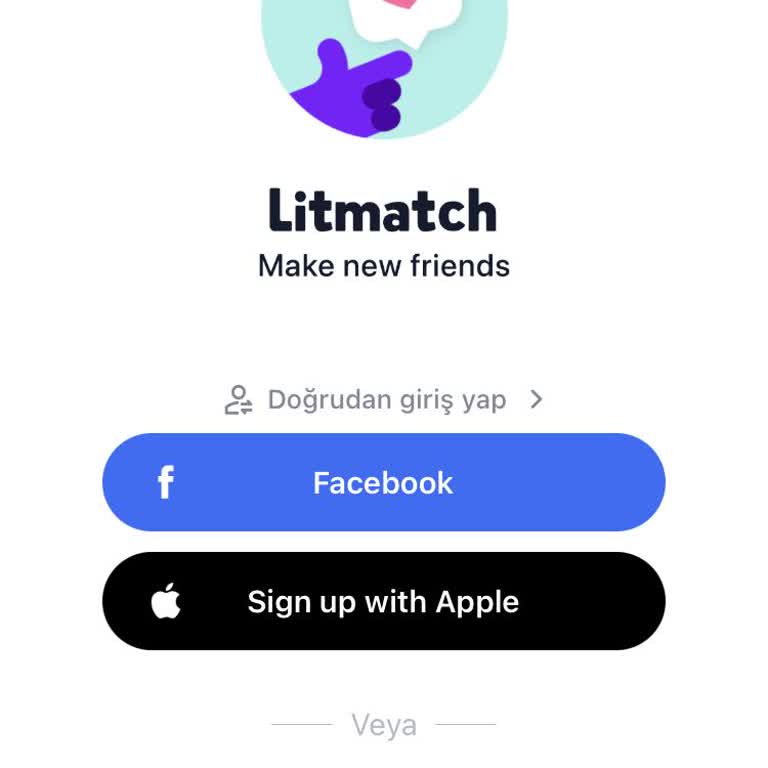
Task: Select Sign up with Apple
Action: tap(384, 602)
